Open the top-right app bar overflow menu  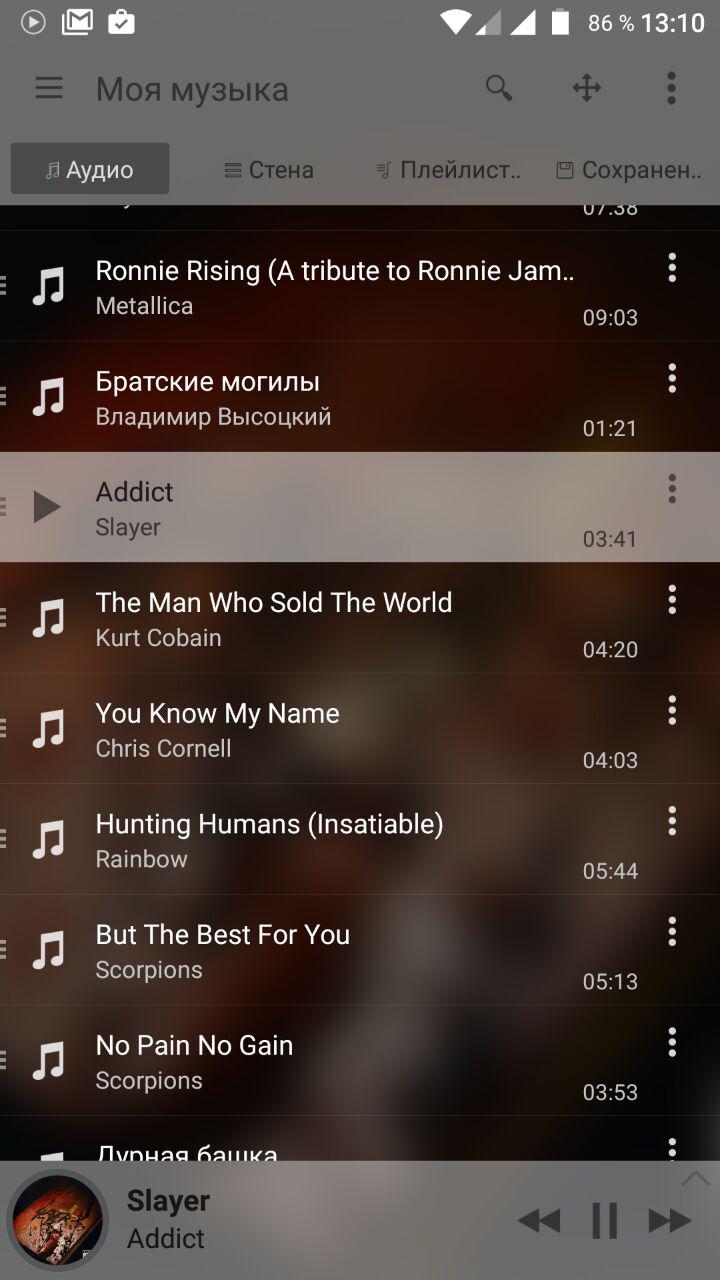pos(671,88)
